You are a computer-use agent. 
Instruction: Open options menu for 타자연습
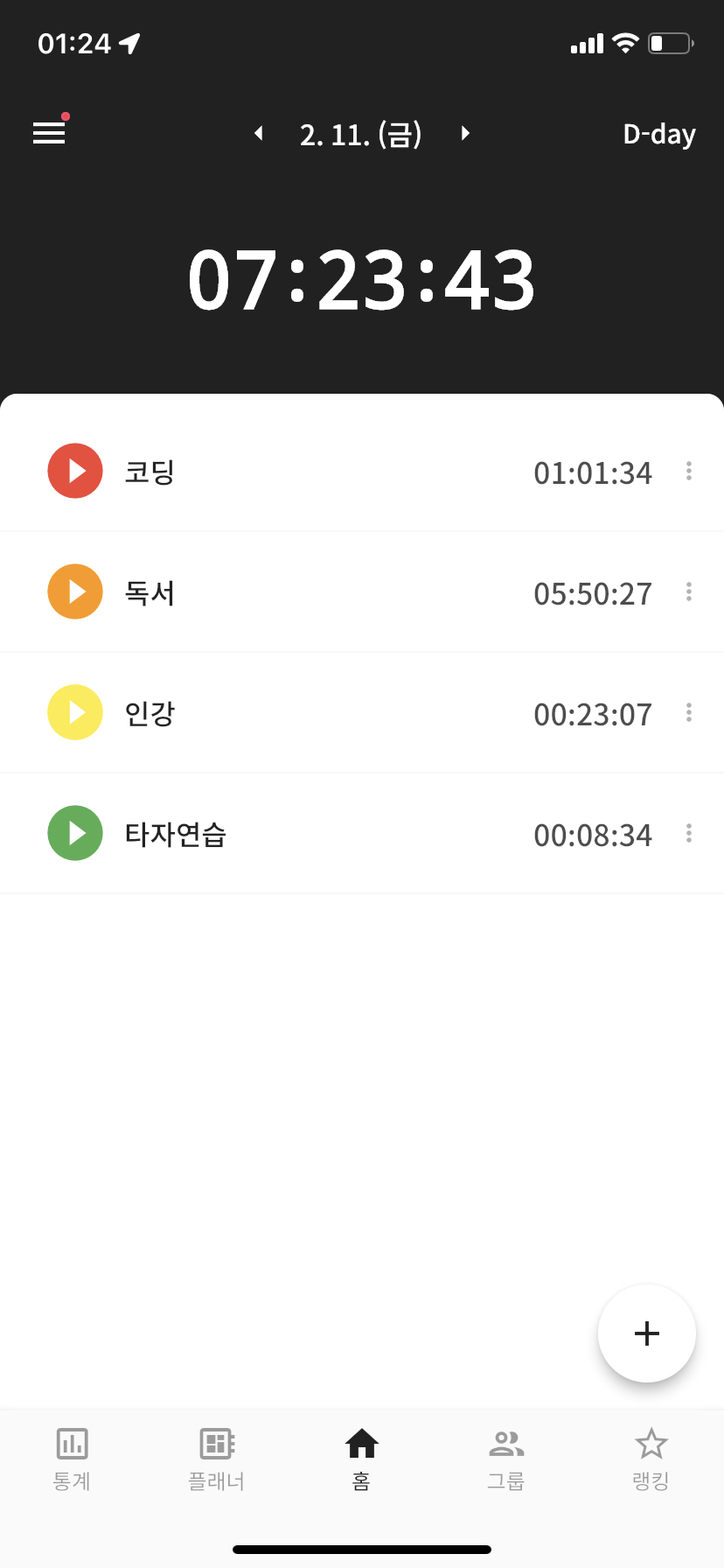pyautogui.click(x=689, y=833)
